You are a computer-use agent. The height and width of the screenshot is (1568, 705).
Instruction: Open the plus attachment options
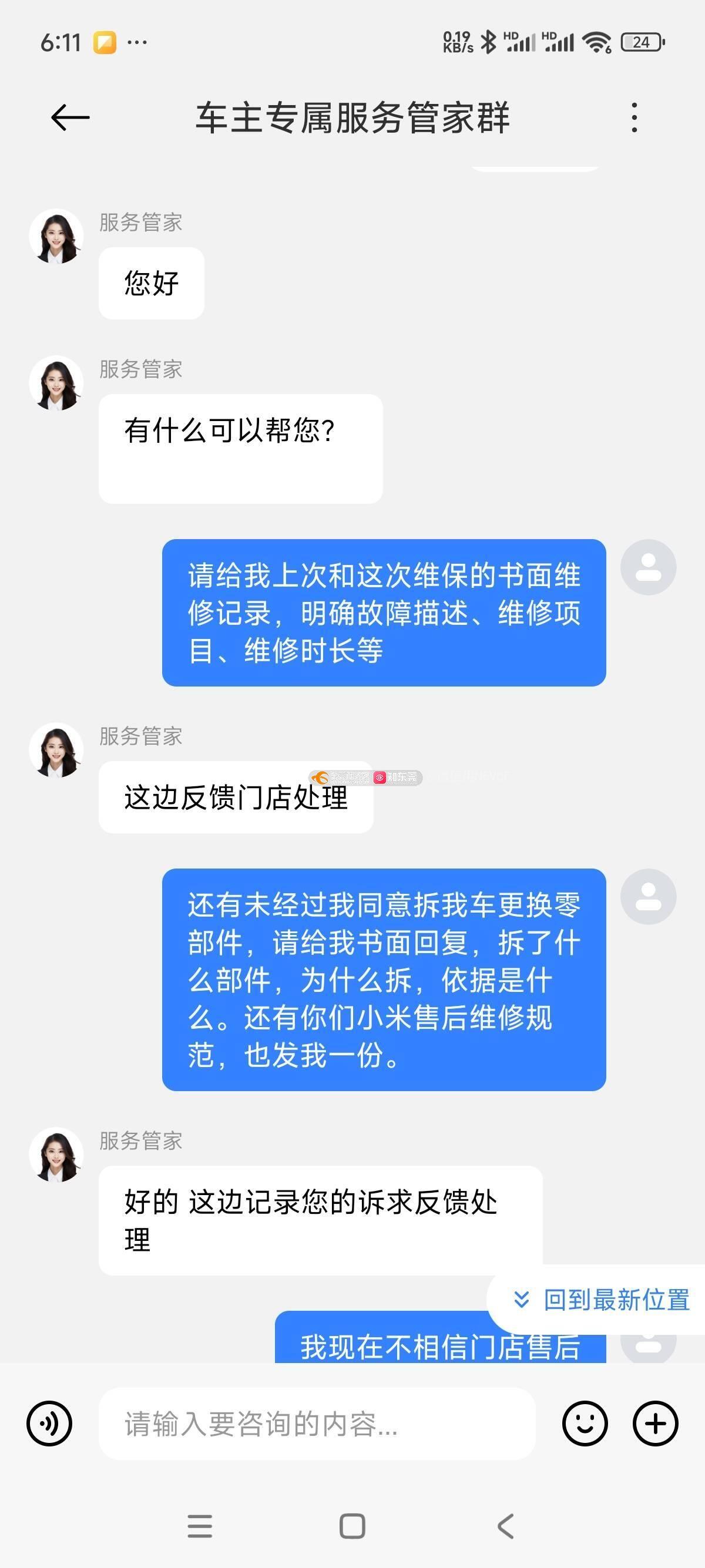[655, 1424]
